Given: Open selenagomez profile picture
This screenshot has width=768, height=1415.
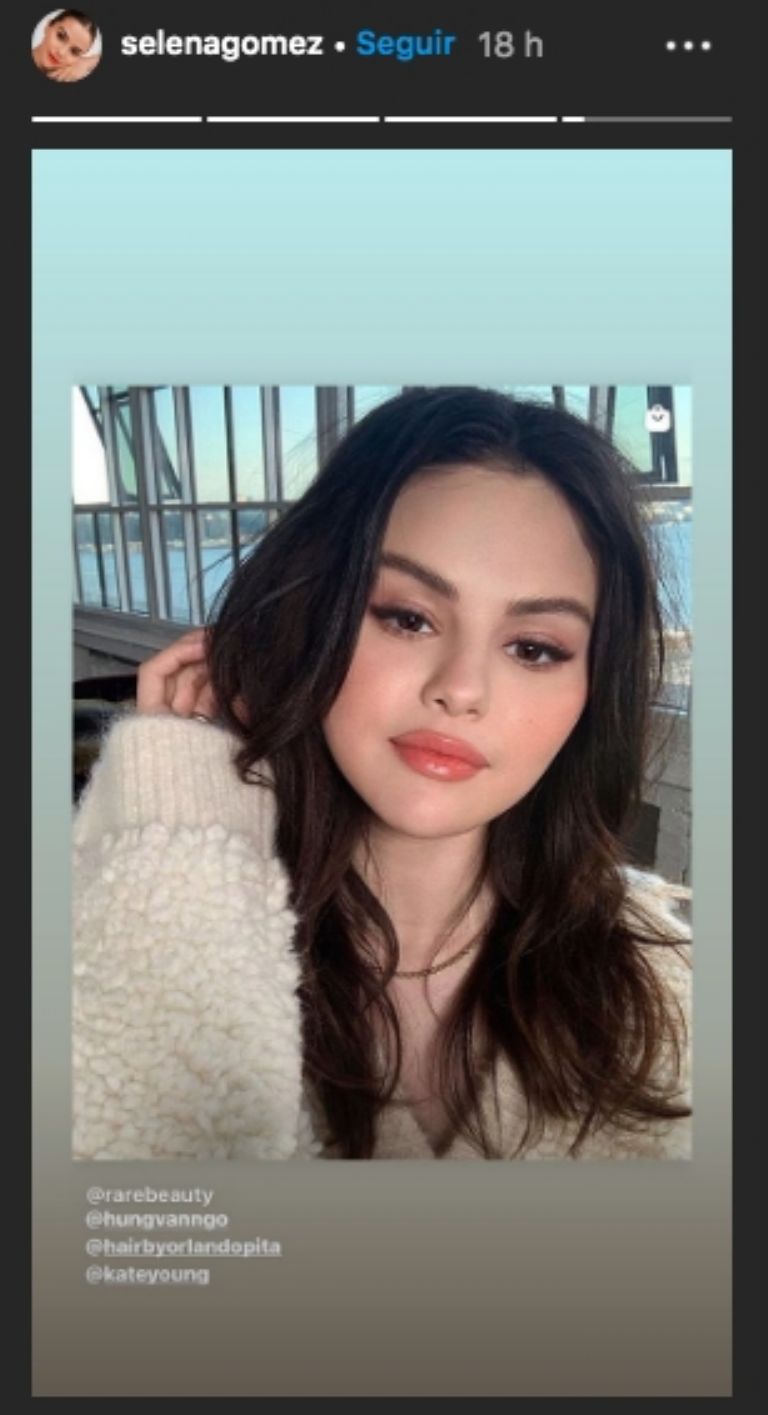Looking at the screenshot, I should tap(66, 45).
